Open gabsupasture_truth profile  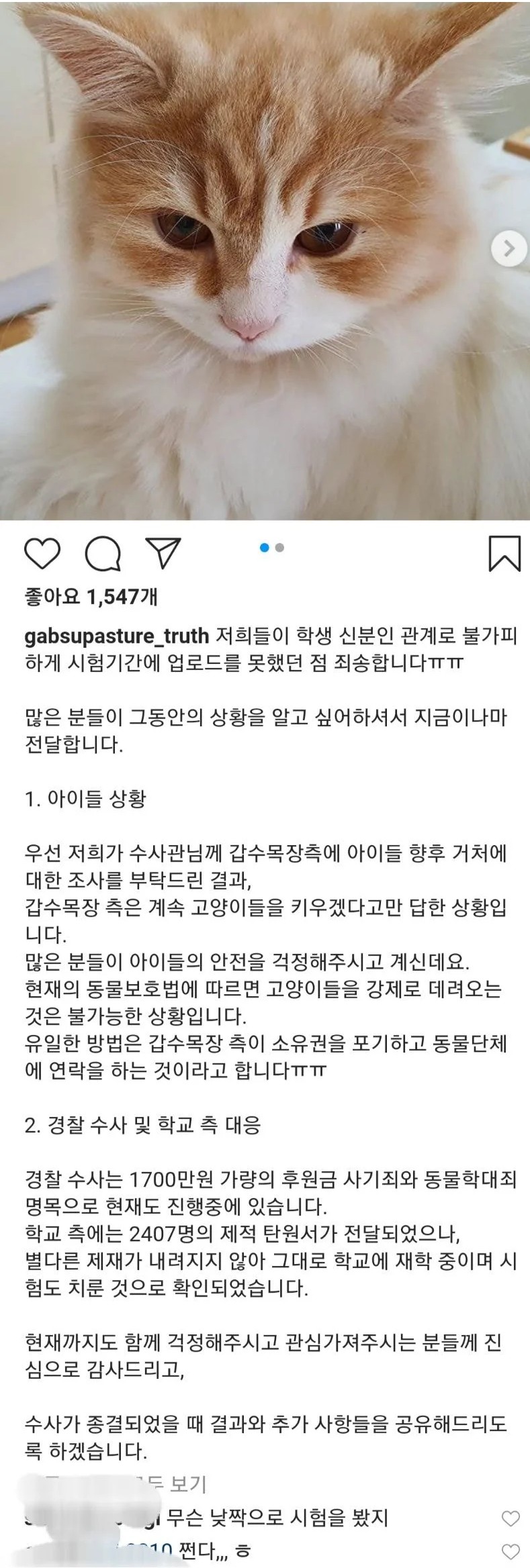(118, 635)
